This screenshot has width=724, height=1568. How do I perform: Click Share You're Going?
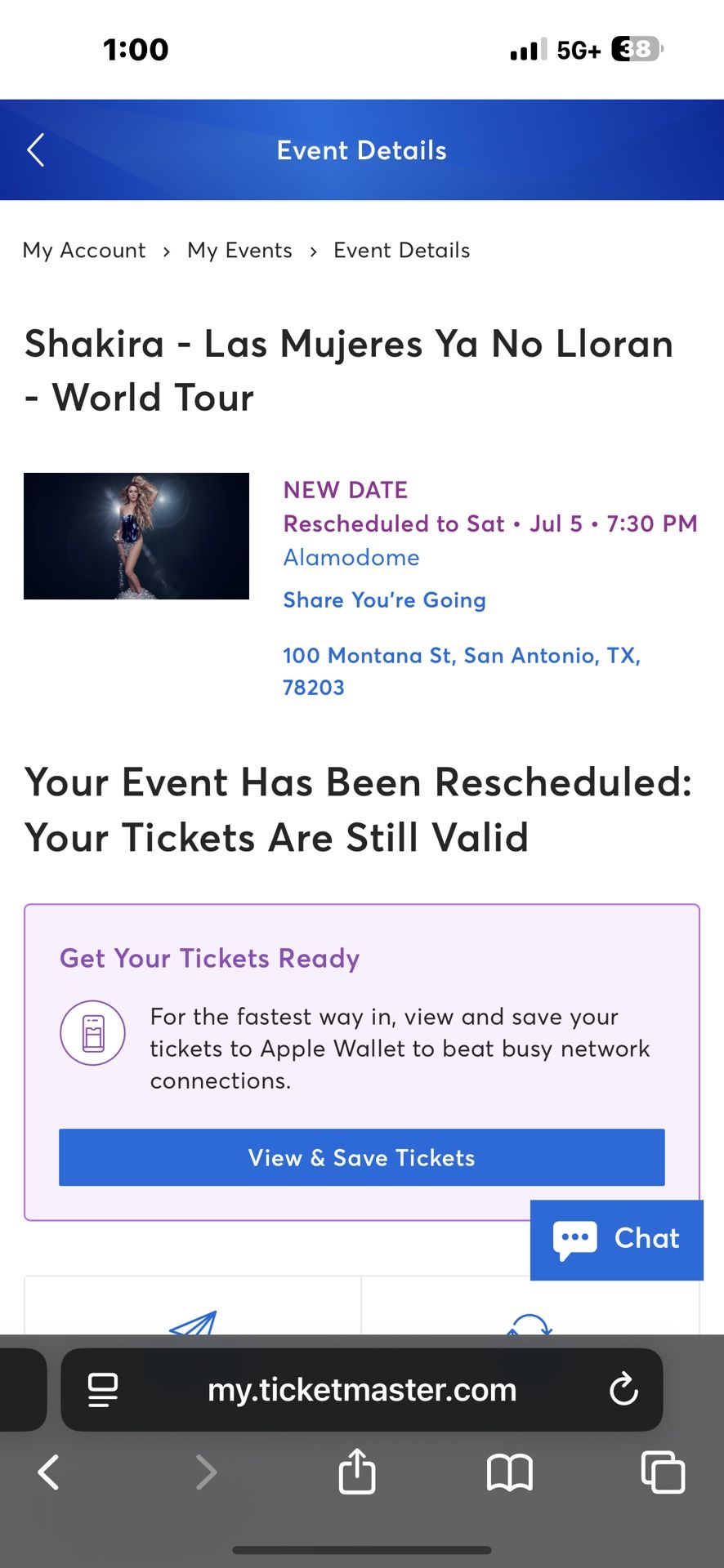pyautogui.click(x=384, y=599)
